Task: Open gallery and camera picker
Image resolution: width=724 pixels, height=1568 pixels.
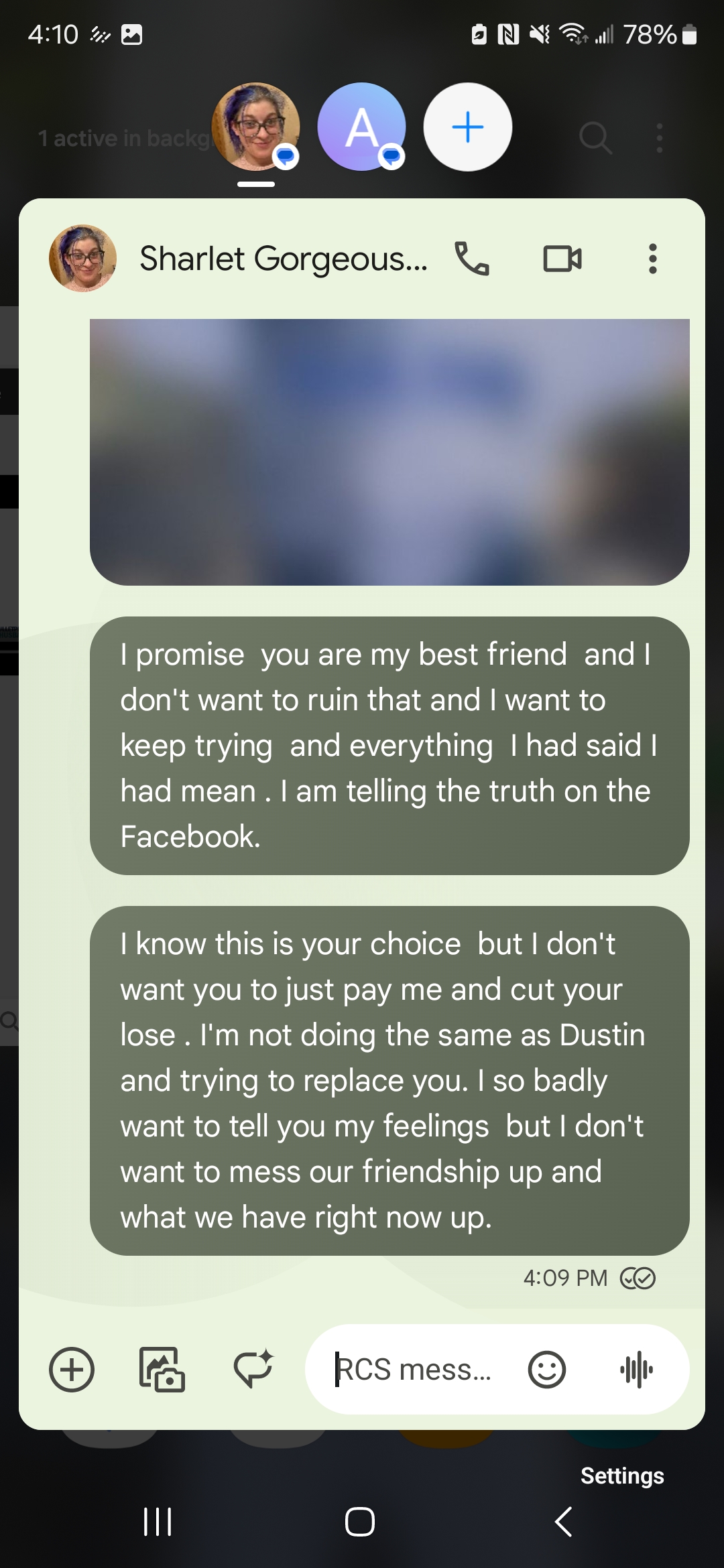Action: pos(162,1369)
